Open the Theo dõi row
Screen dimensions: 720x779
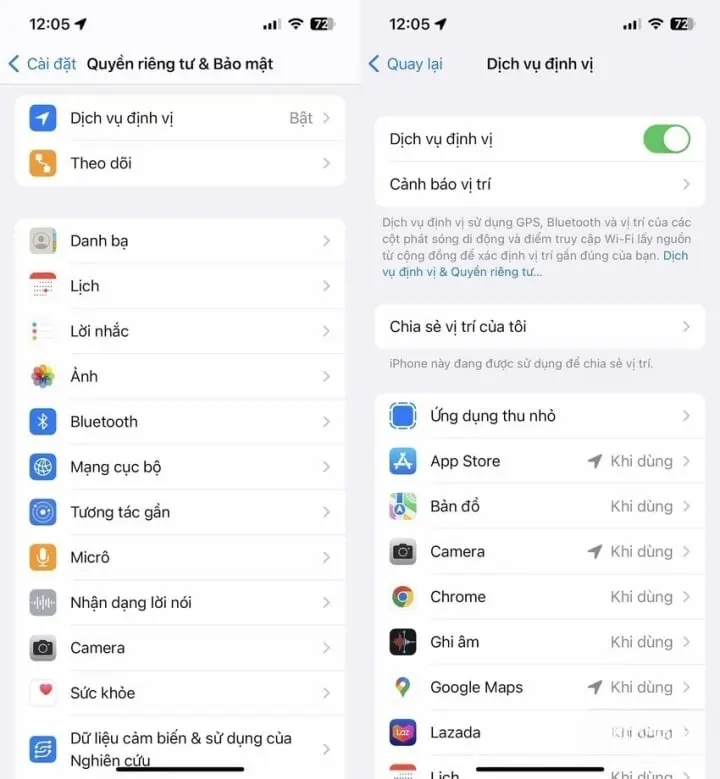coord(180,163)
